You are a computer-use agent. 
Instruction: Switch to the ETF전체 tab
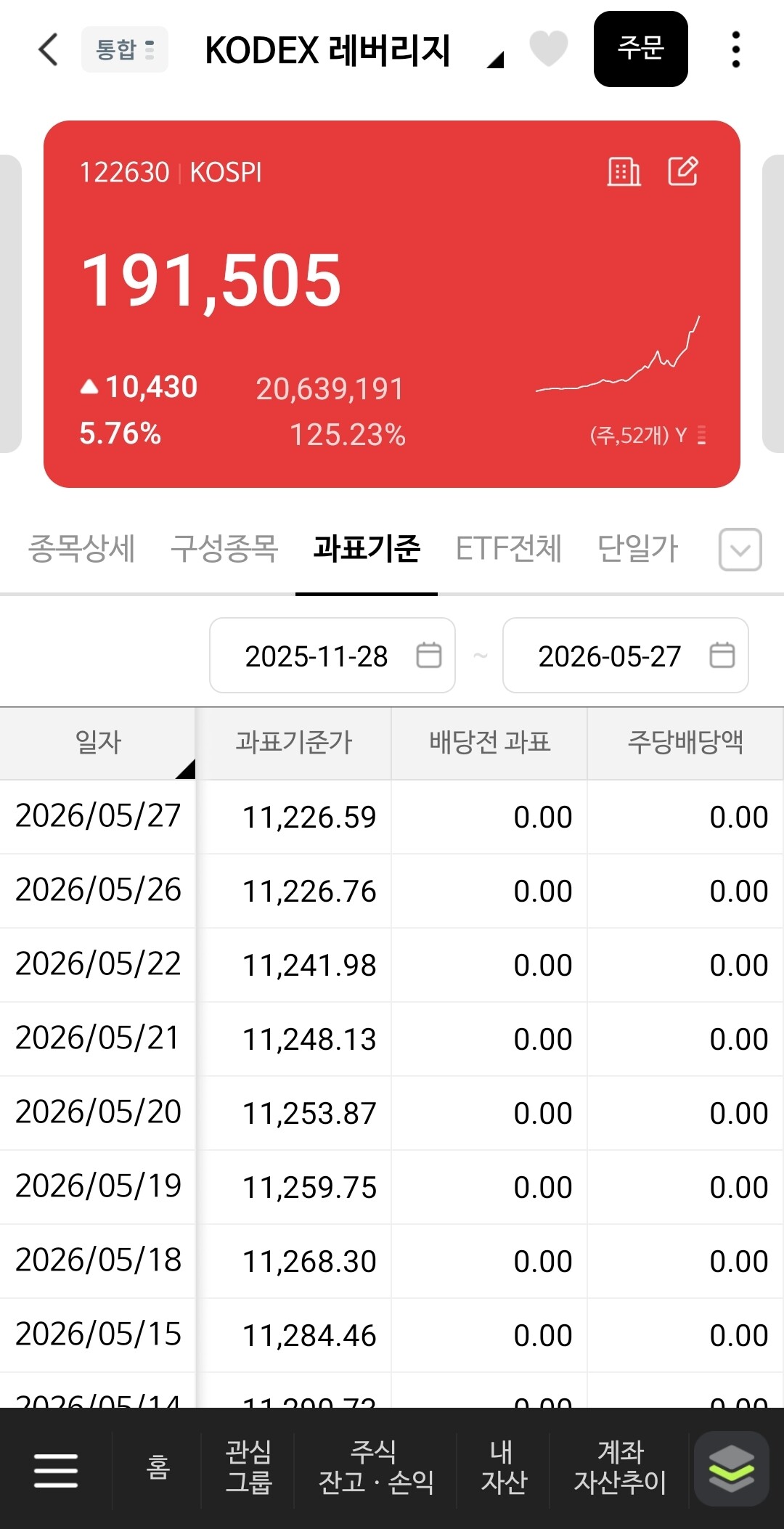pos(509,548)
